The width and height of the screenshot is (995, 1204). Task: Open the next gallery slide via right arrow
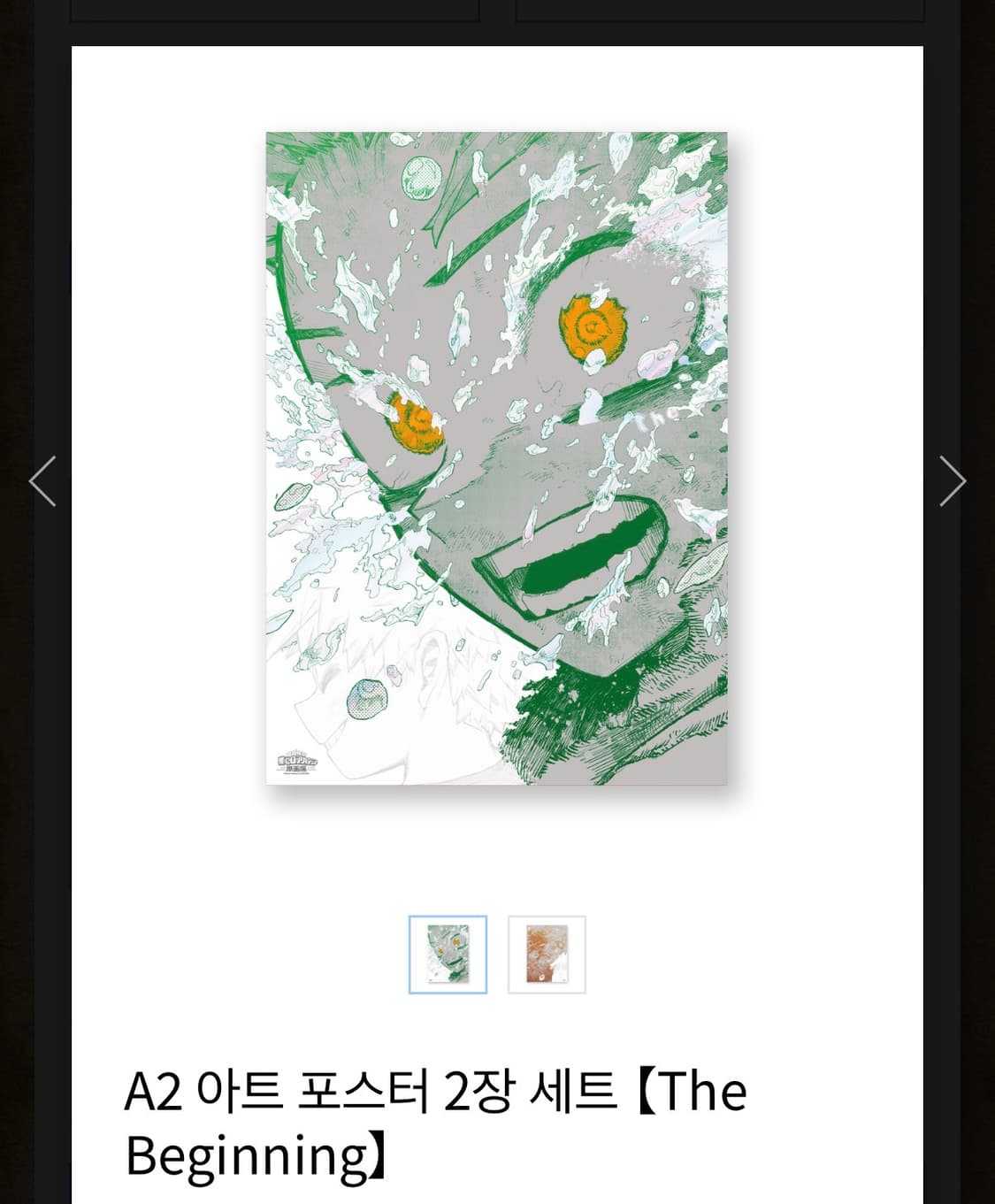click(x=953, y=480)
